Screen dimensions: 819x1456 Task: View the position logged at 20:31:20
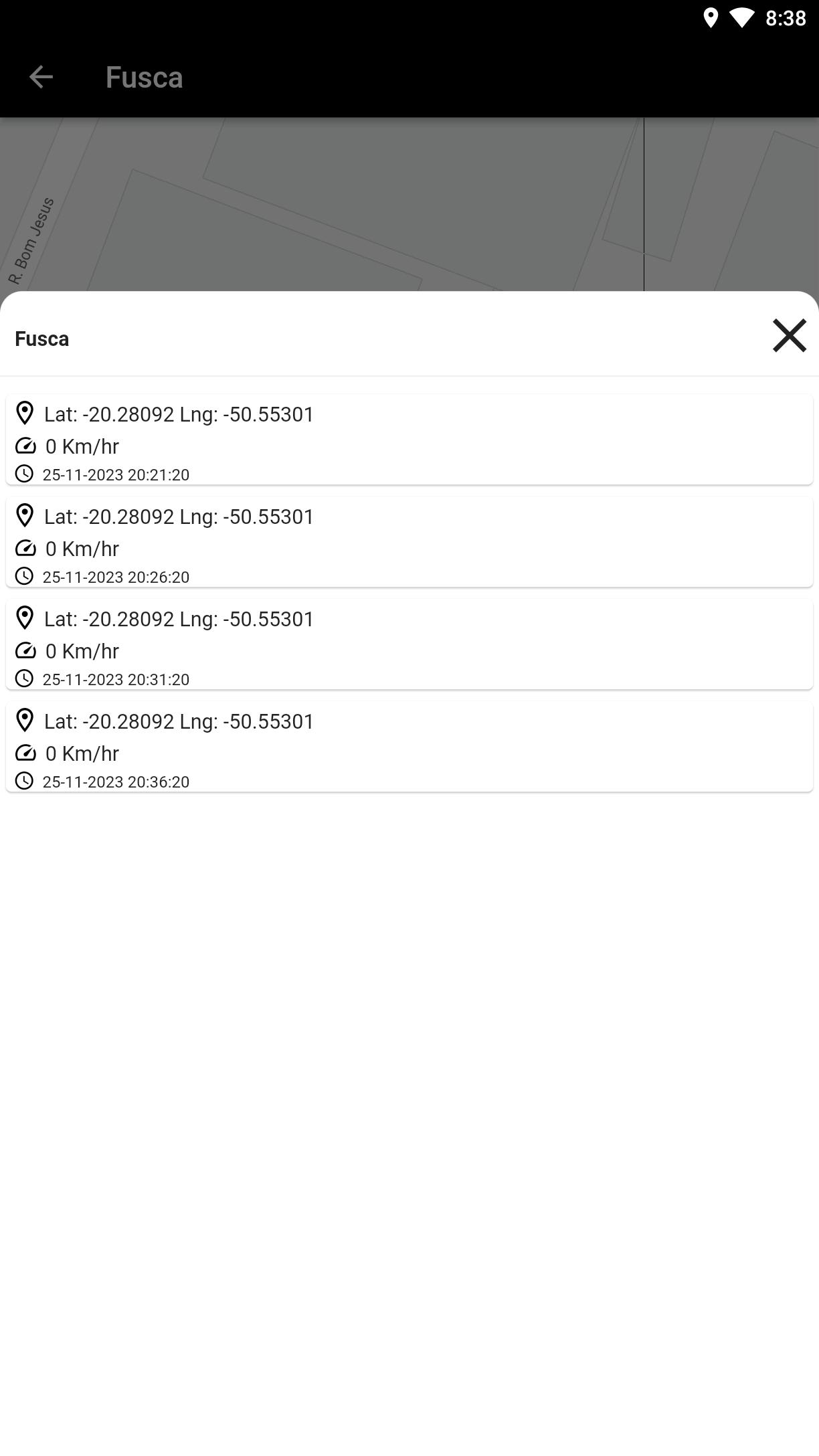(x=409, y=644)
